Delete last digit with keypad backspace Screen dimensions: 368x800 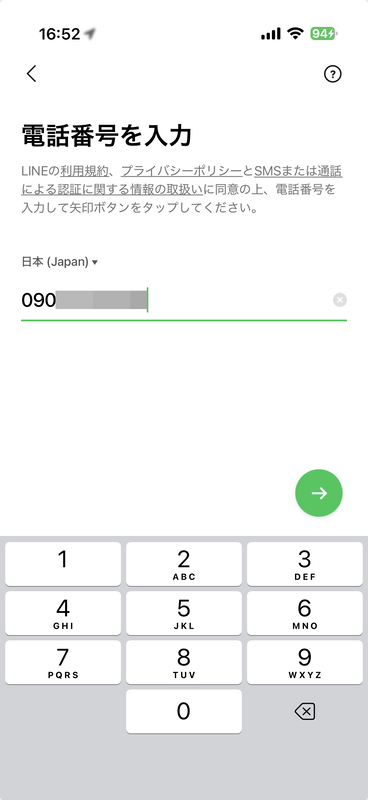pyautogui.click(x=305, y=711)
